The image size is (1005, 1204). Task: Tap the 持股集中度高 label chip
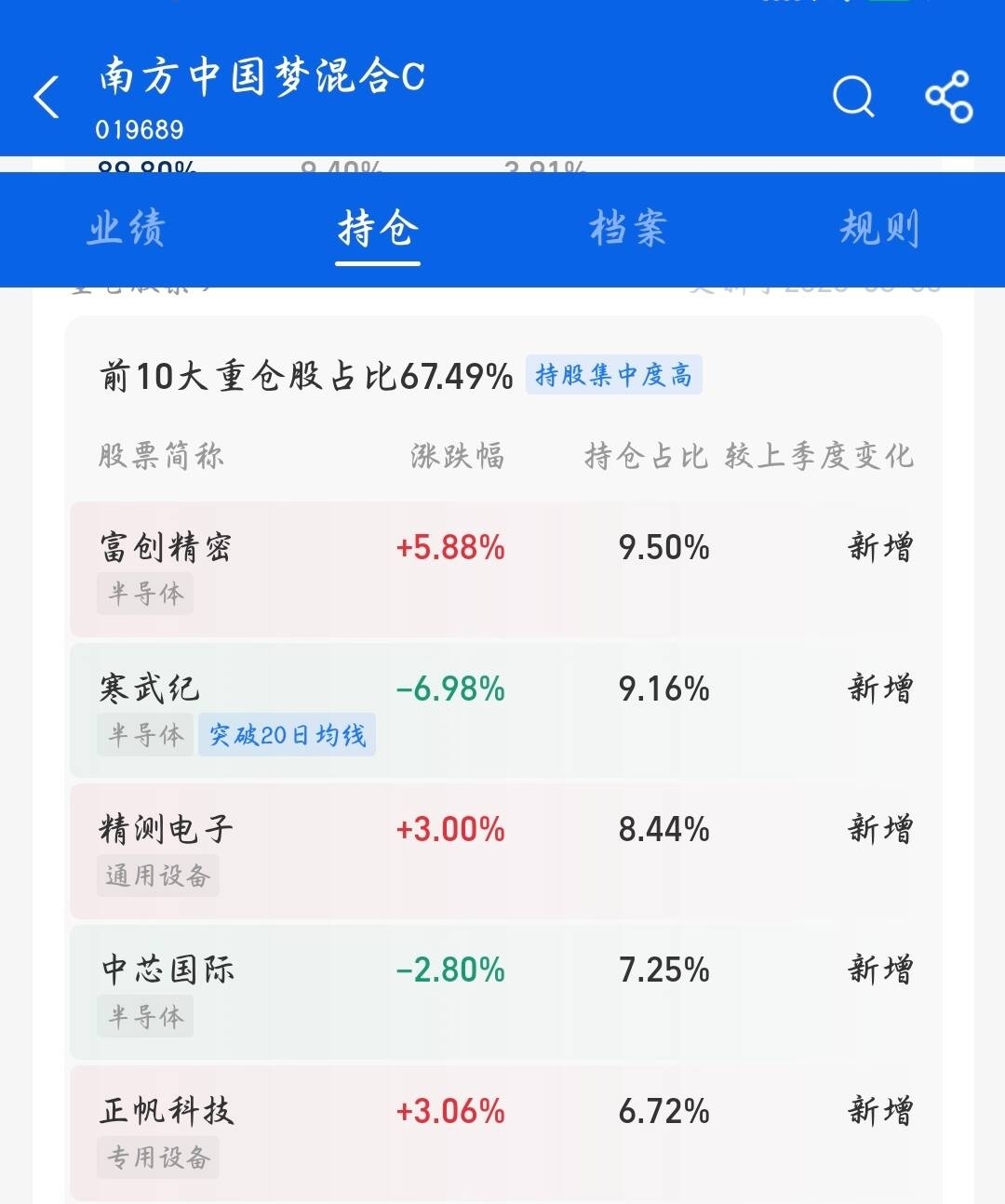coord(613,375)
